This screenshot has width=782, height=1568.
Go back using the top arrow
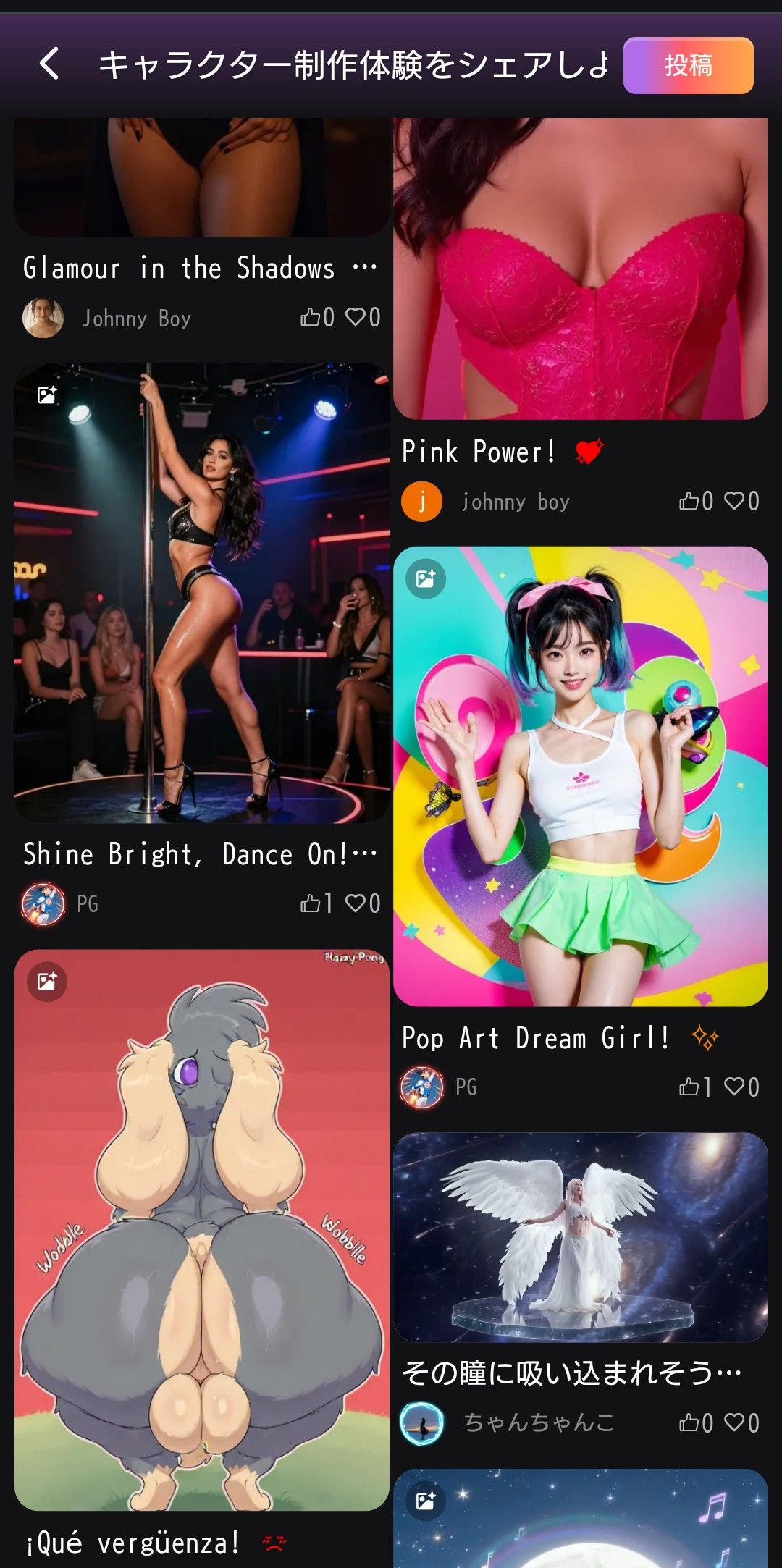tap(49, 64)
